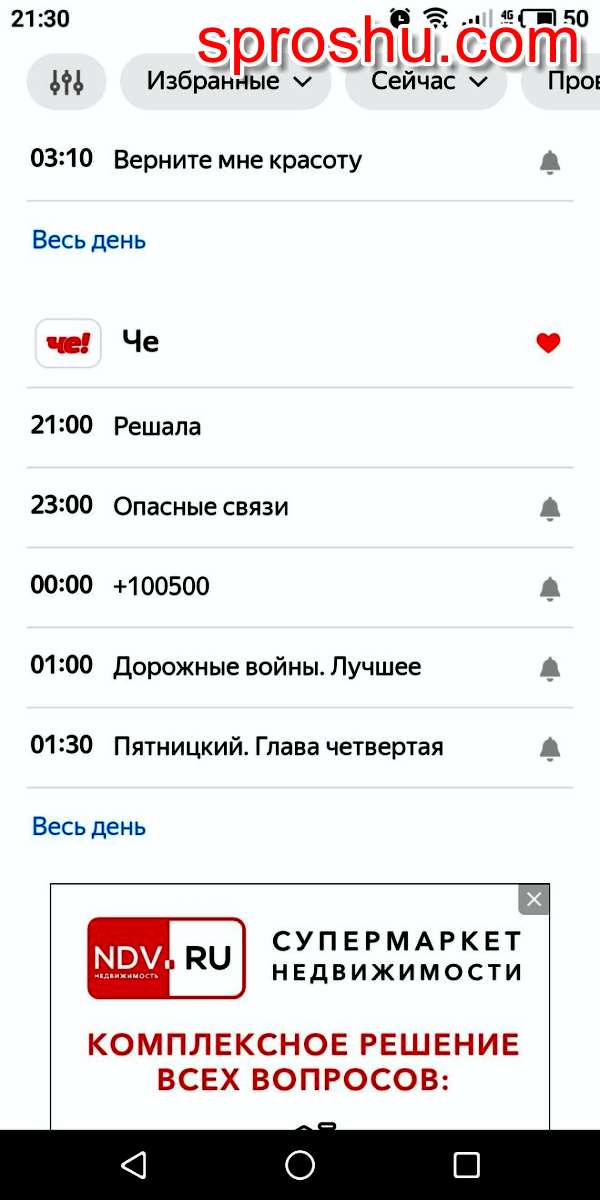Open Весь день link under Че schedule

tap(89, 827)
